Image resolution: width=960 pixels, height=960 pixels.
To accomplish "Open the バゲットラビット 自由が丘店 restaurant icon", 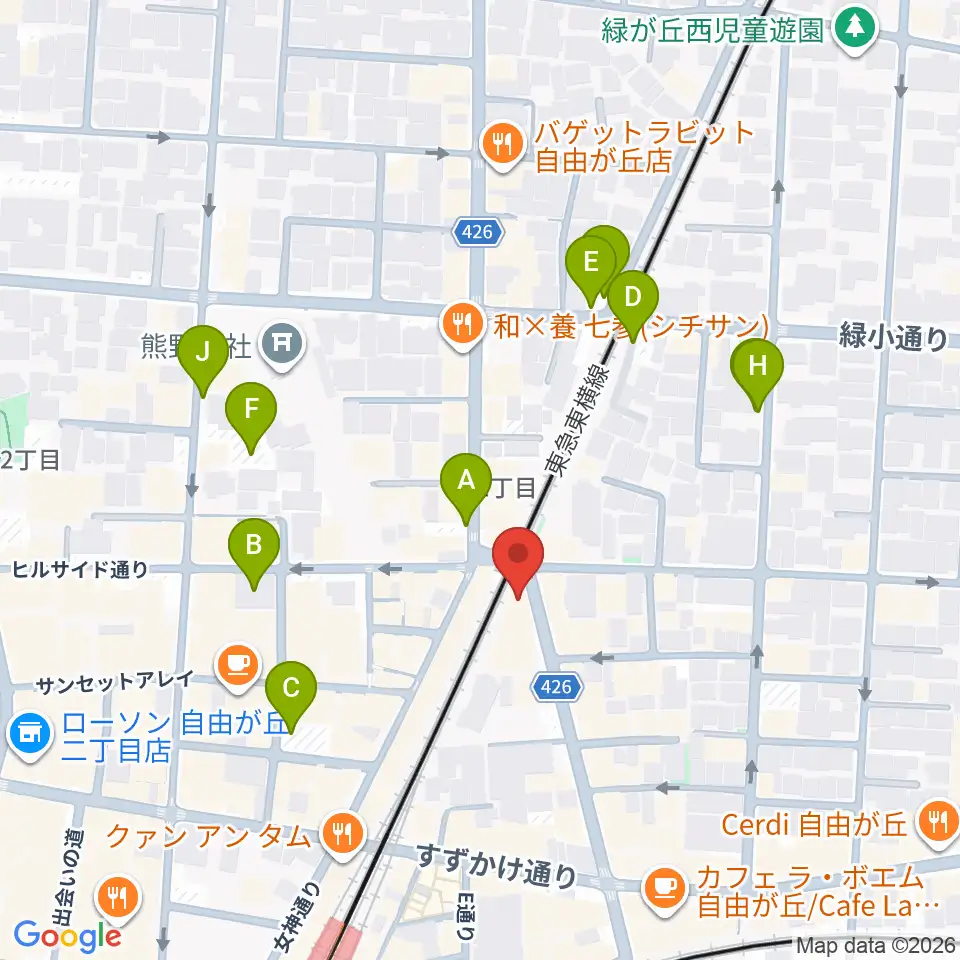I will (x=503, y=145).
